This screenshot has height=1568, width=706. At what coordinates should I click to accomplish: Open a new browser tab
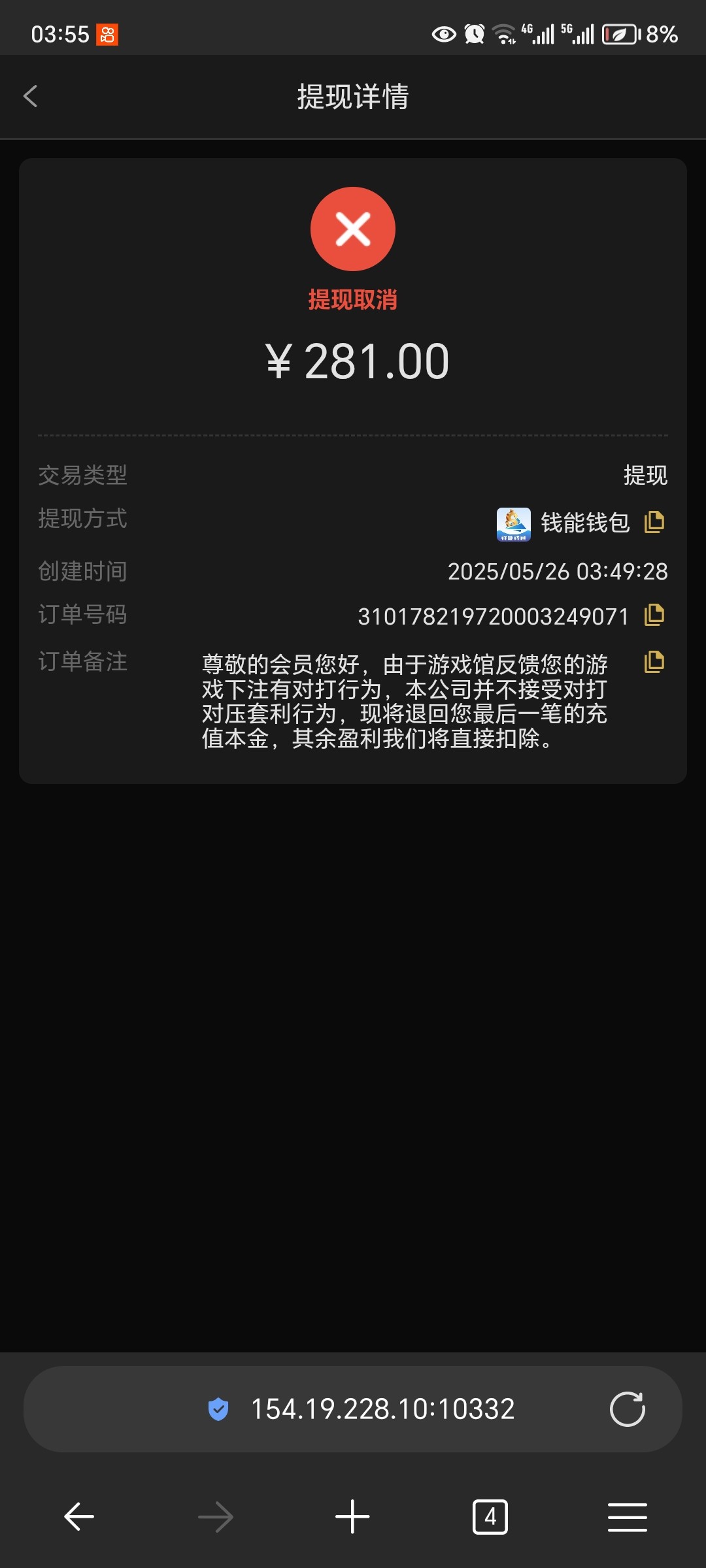352,1516
